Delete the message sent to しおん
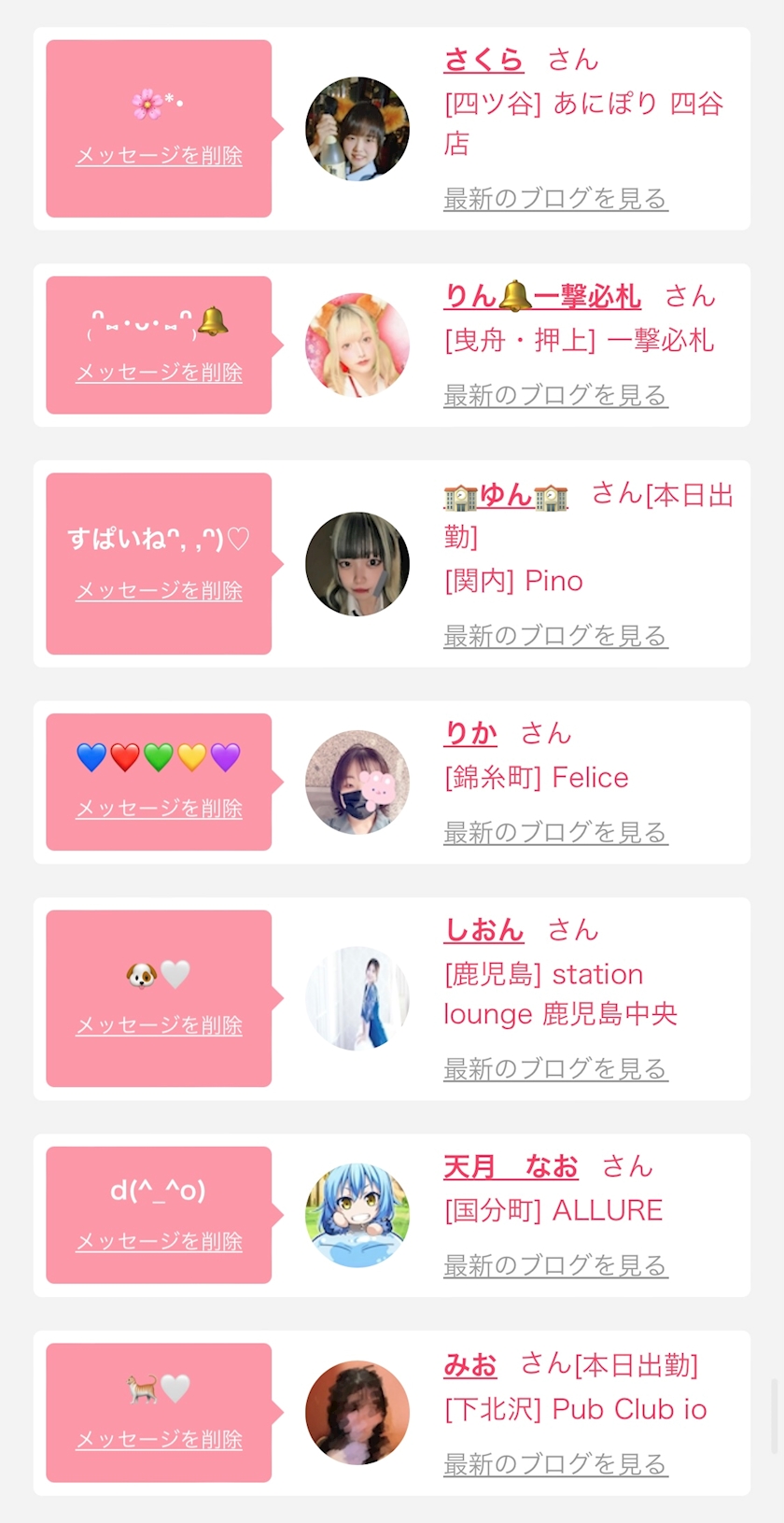The image size is (784, 1523). coord(159,1025)
